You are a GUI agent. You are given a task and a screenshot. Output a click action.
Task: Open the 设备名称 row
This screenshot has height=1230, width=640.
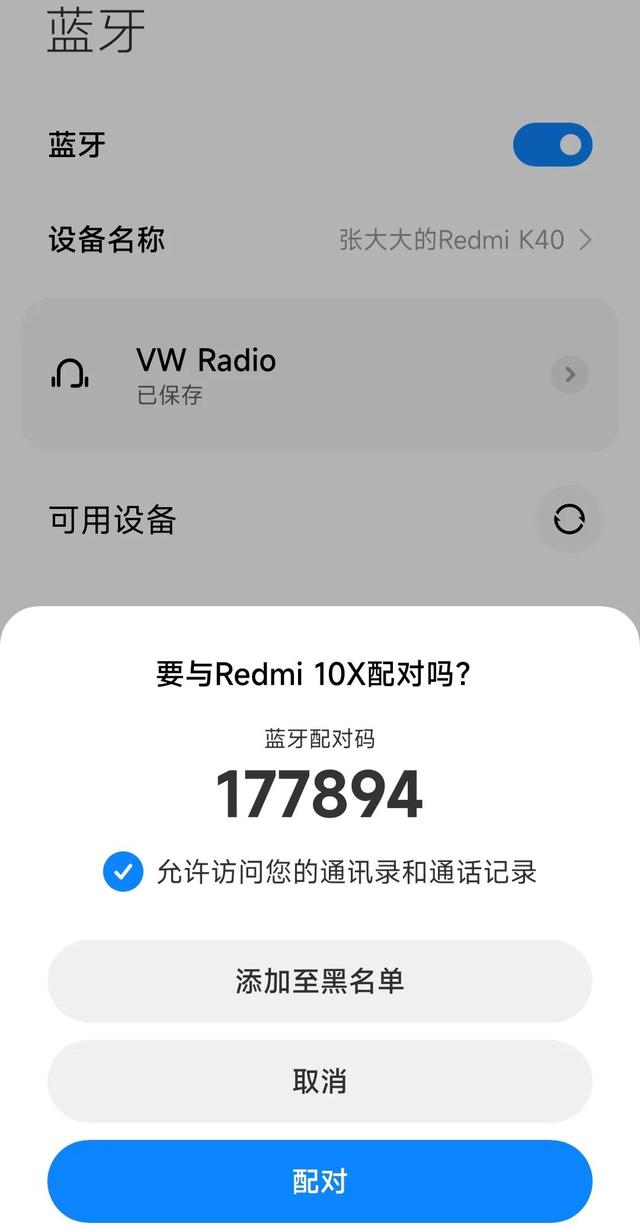(x=320, y=240)
